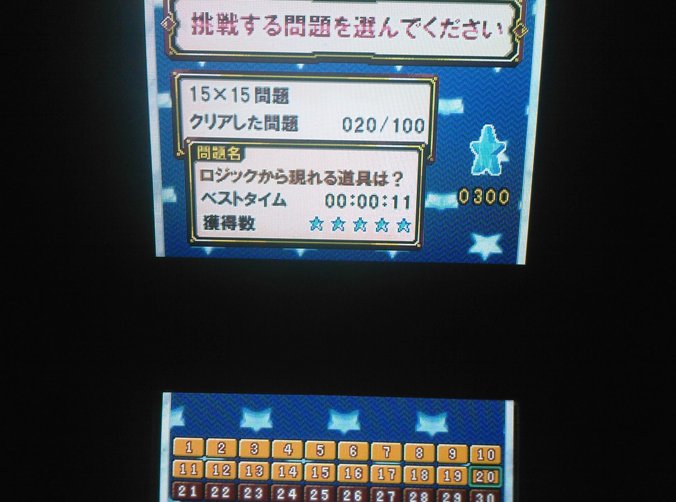Open puzzle number 3
676x502 pixels.
pyautogui.click(x=254, y=449)
